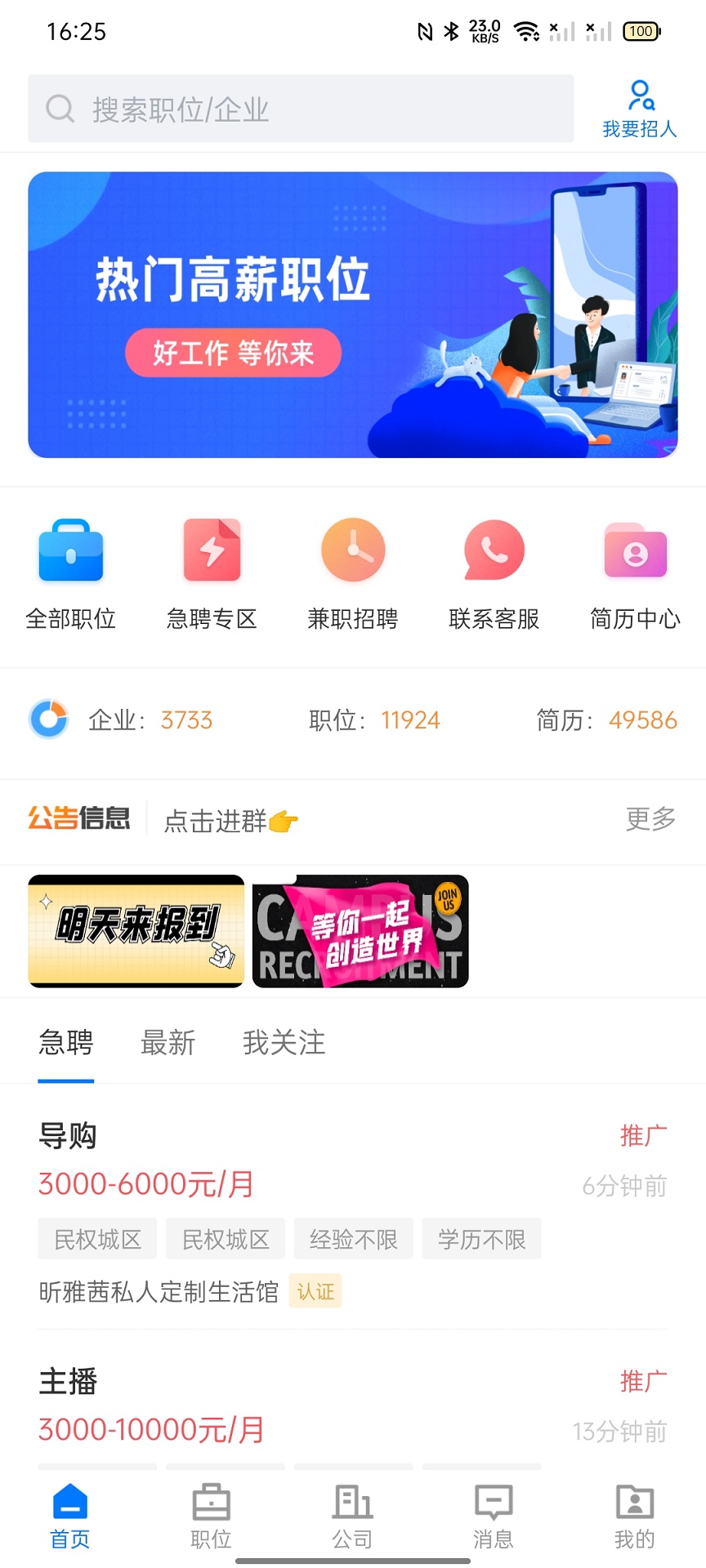Open the 我的 bottom tab
706x1568 pixels.
click(635, 1516)
